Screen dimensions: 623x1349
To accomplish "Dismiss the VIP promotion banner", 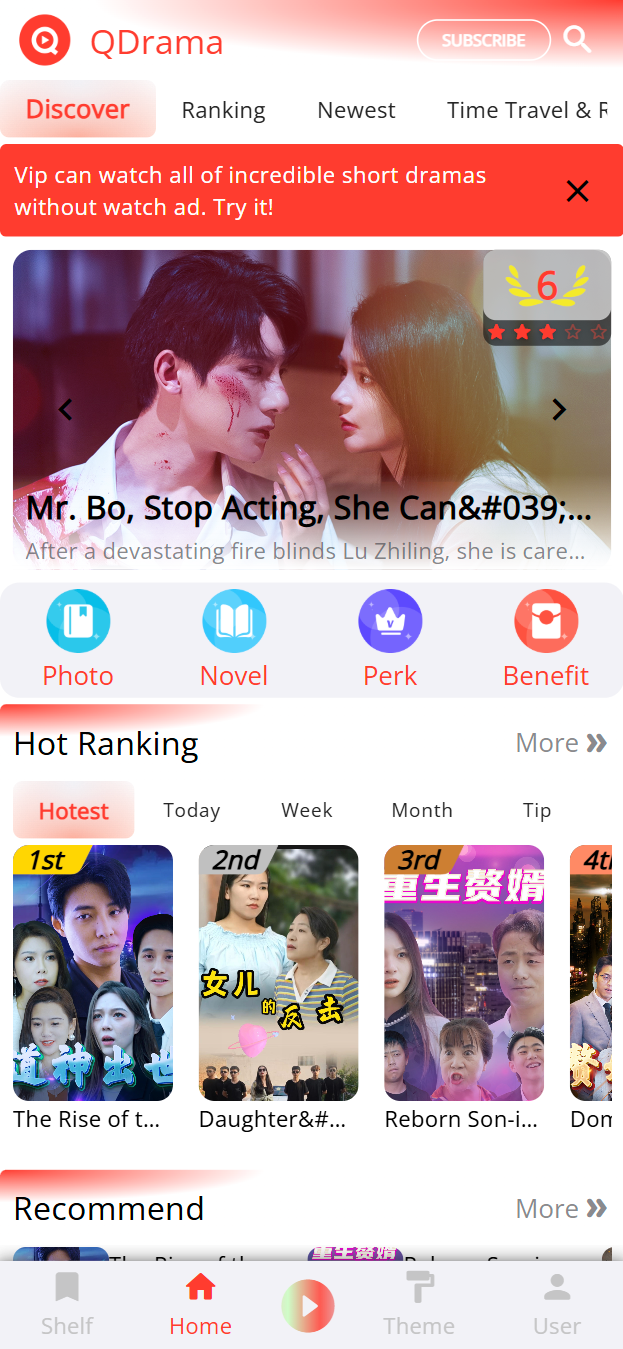I will coord(577,191).
